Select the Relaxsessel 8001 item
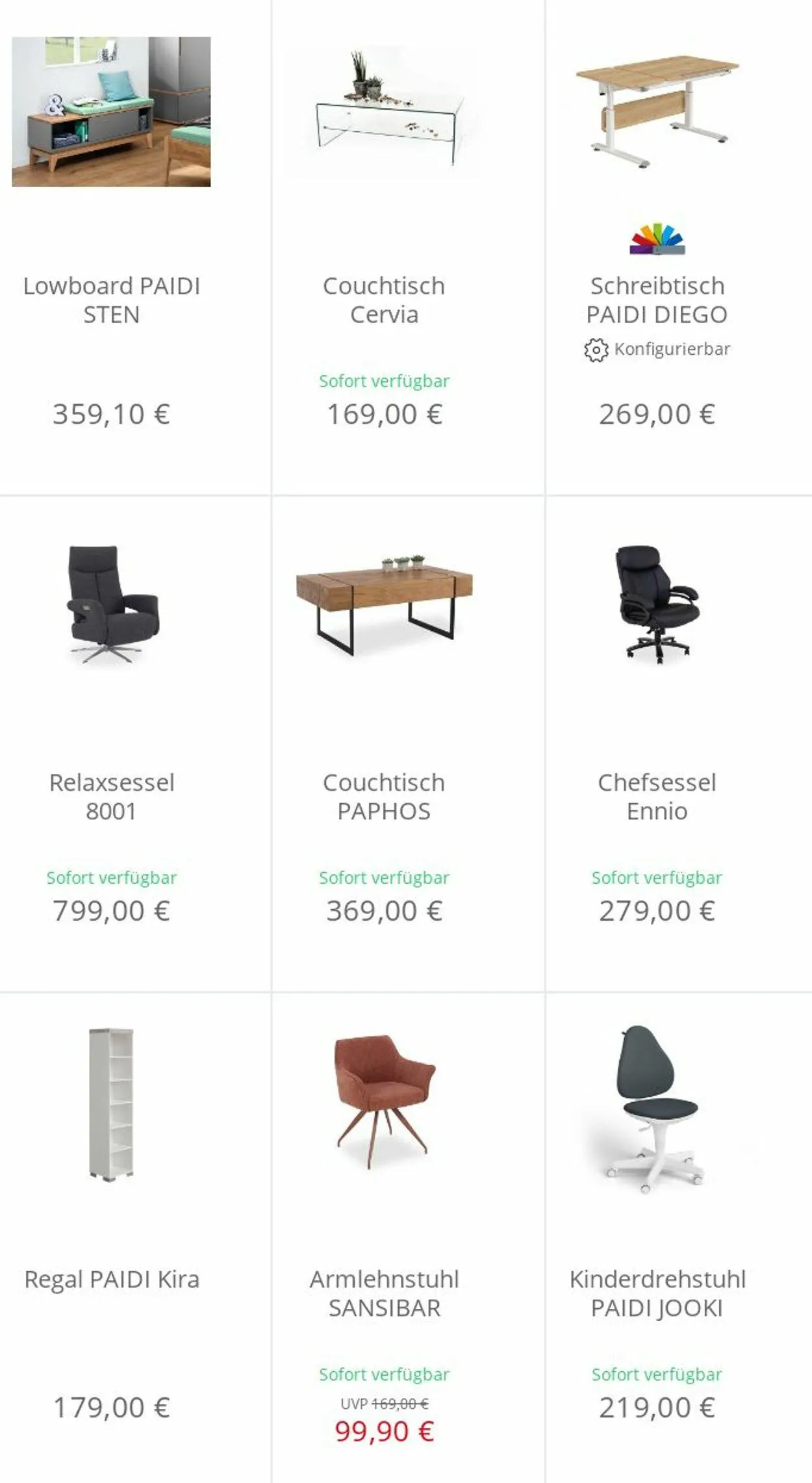 click(112, 797)
